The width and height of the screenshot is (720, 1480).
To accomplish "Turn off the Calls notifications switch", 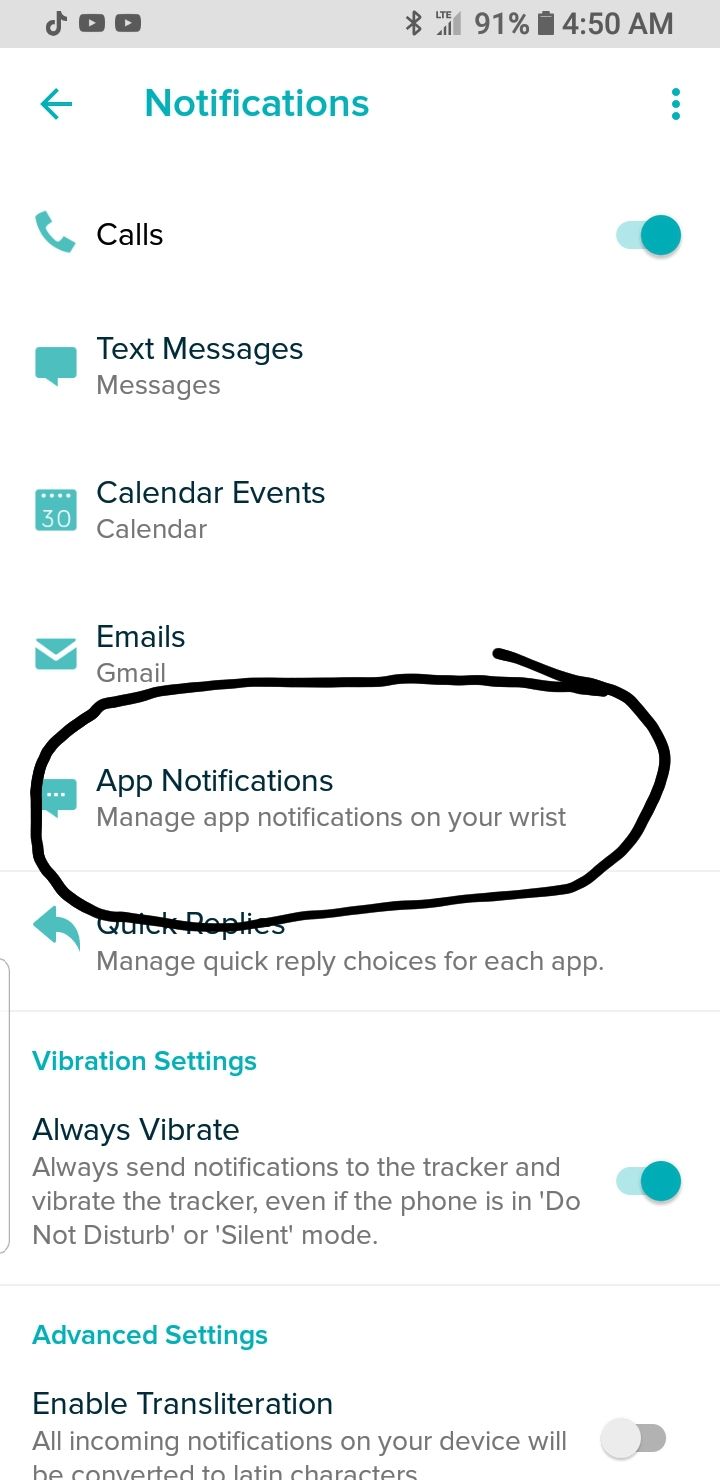I will point(650,236).
